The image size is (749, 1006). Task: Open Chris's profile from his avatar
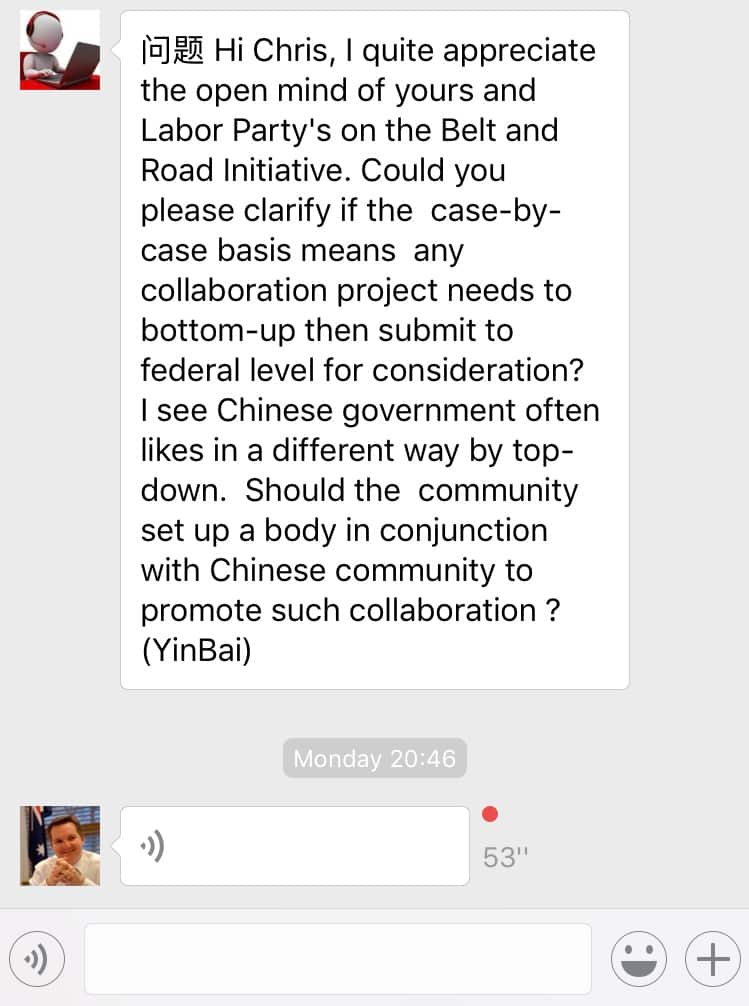pyautogui.click(x=60, y=846)
